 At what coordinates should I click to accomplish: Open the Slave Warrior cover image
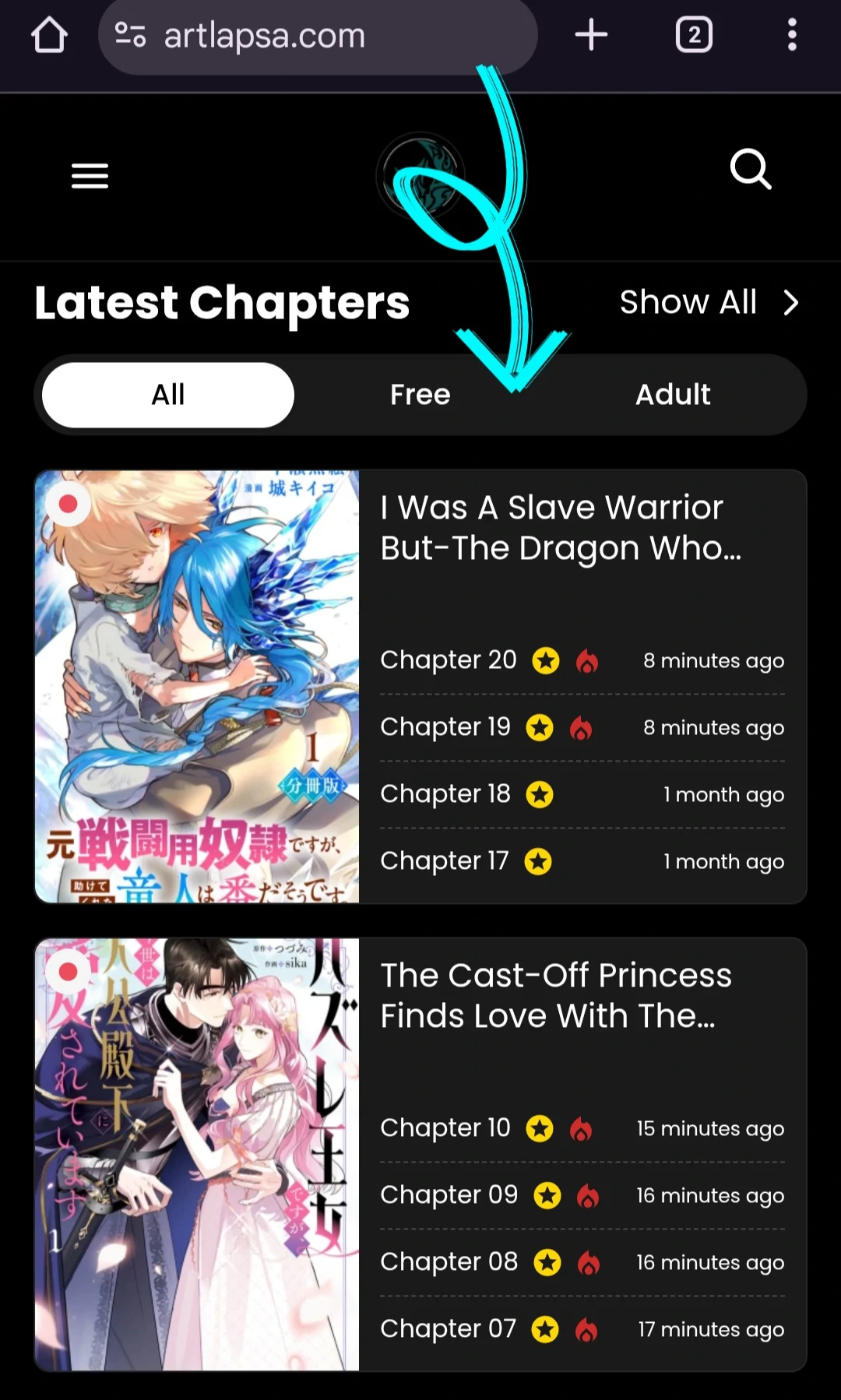(x=197, y=686)
